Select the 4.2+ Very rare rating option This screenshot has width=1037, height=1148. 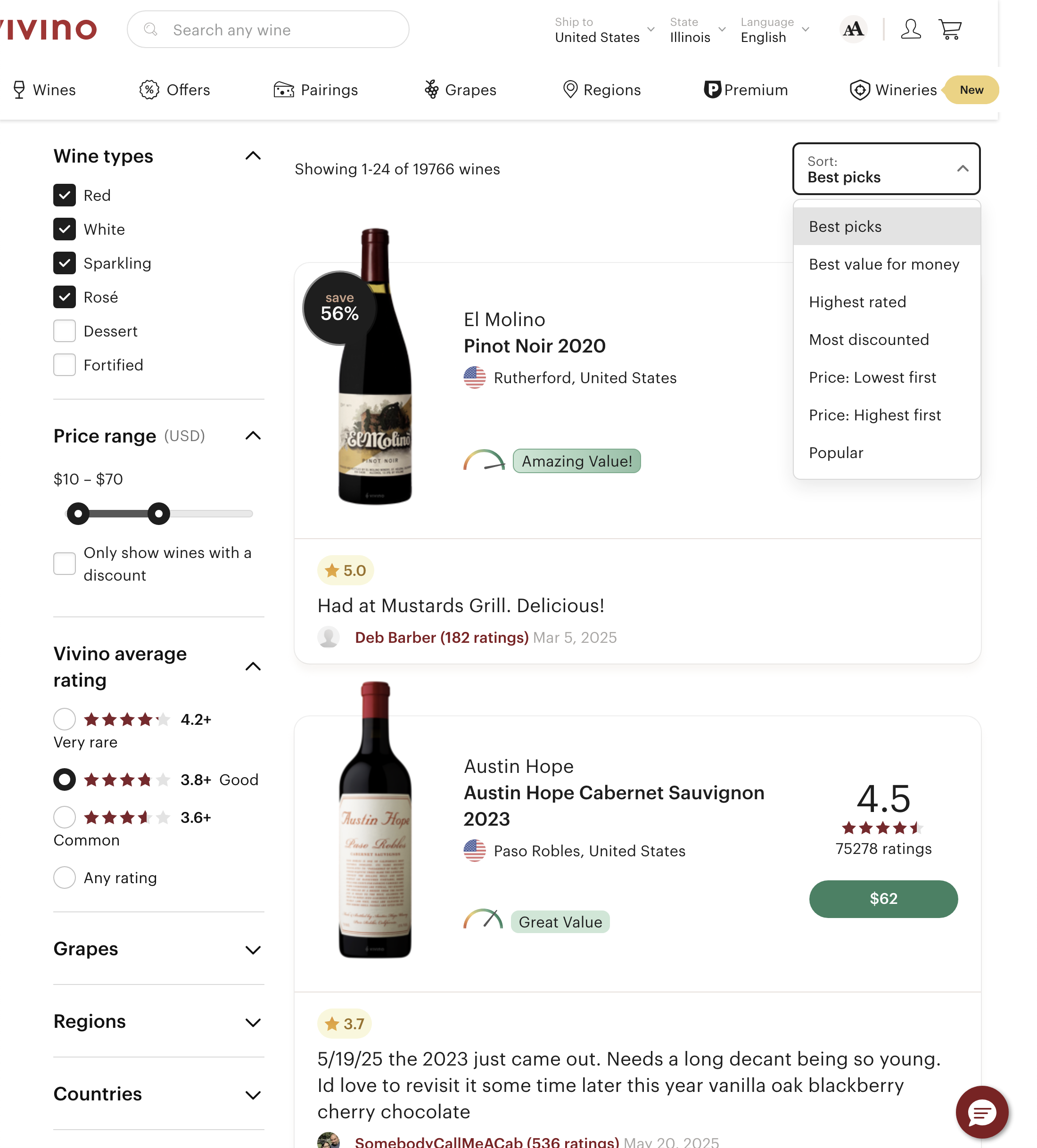pos(65,719)
